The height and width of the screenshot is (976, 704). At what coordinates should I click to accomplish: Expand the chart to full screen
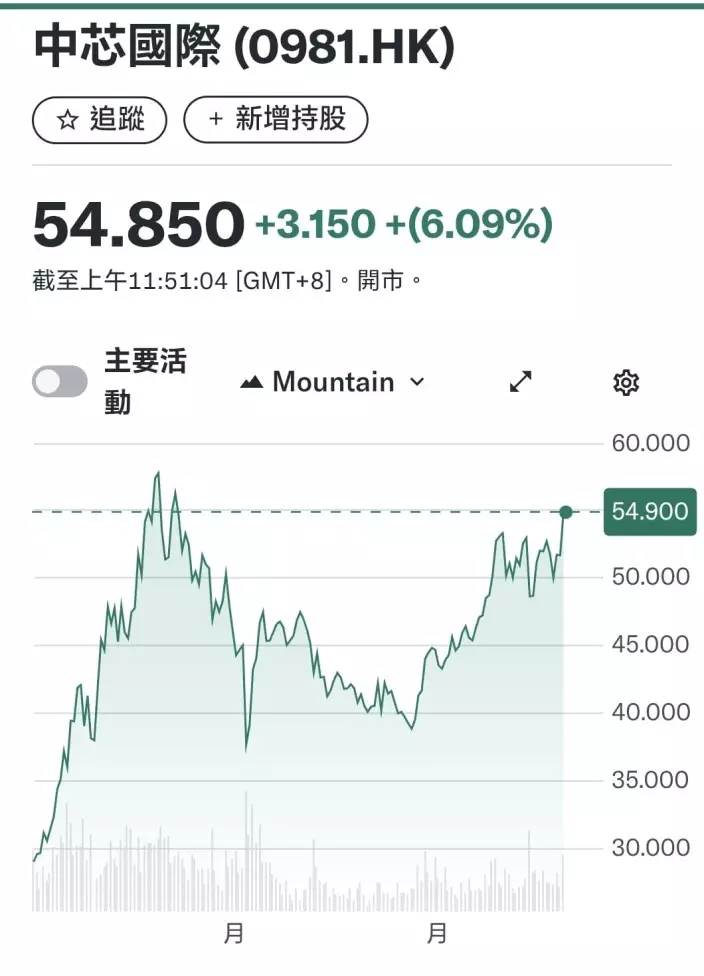(521, 382)
